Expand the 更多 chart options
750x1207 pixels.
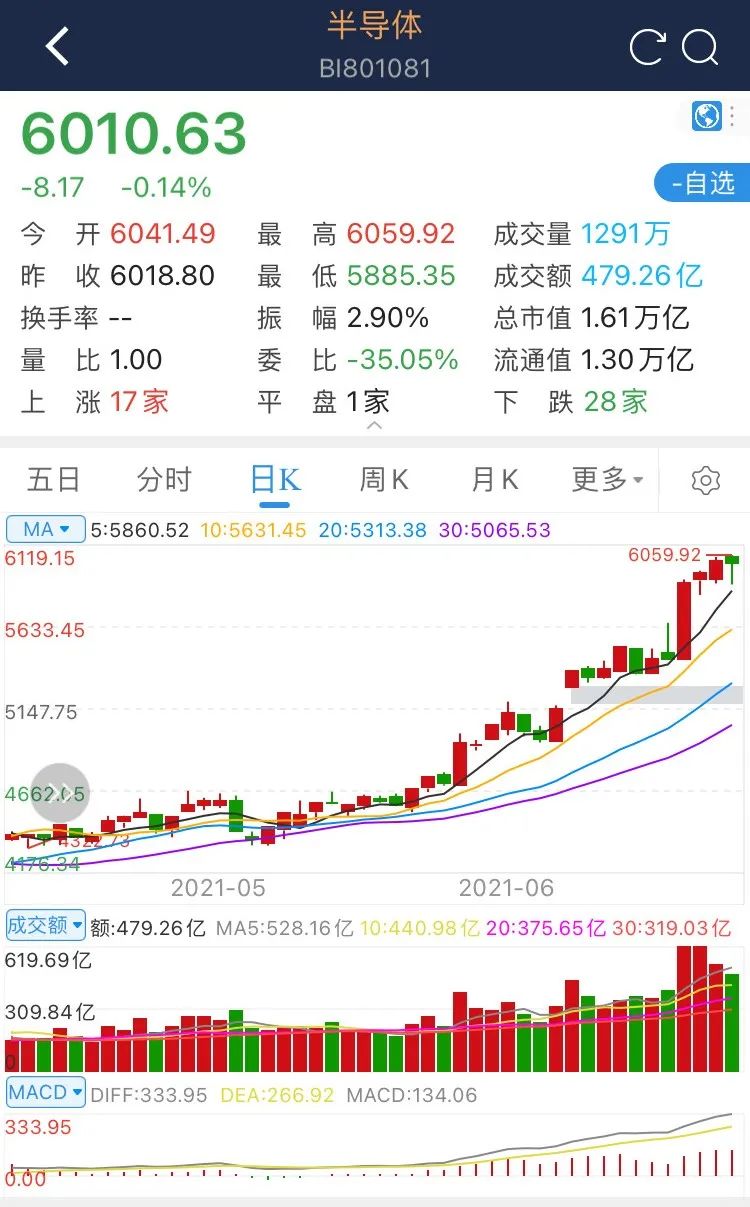click(x=607, y=480)
